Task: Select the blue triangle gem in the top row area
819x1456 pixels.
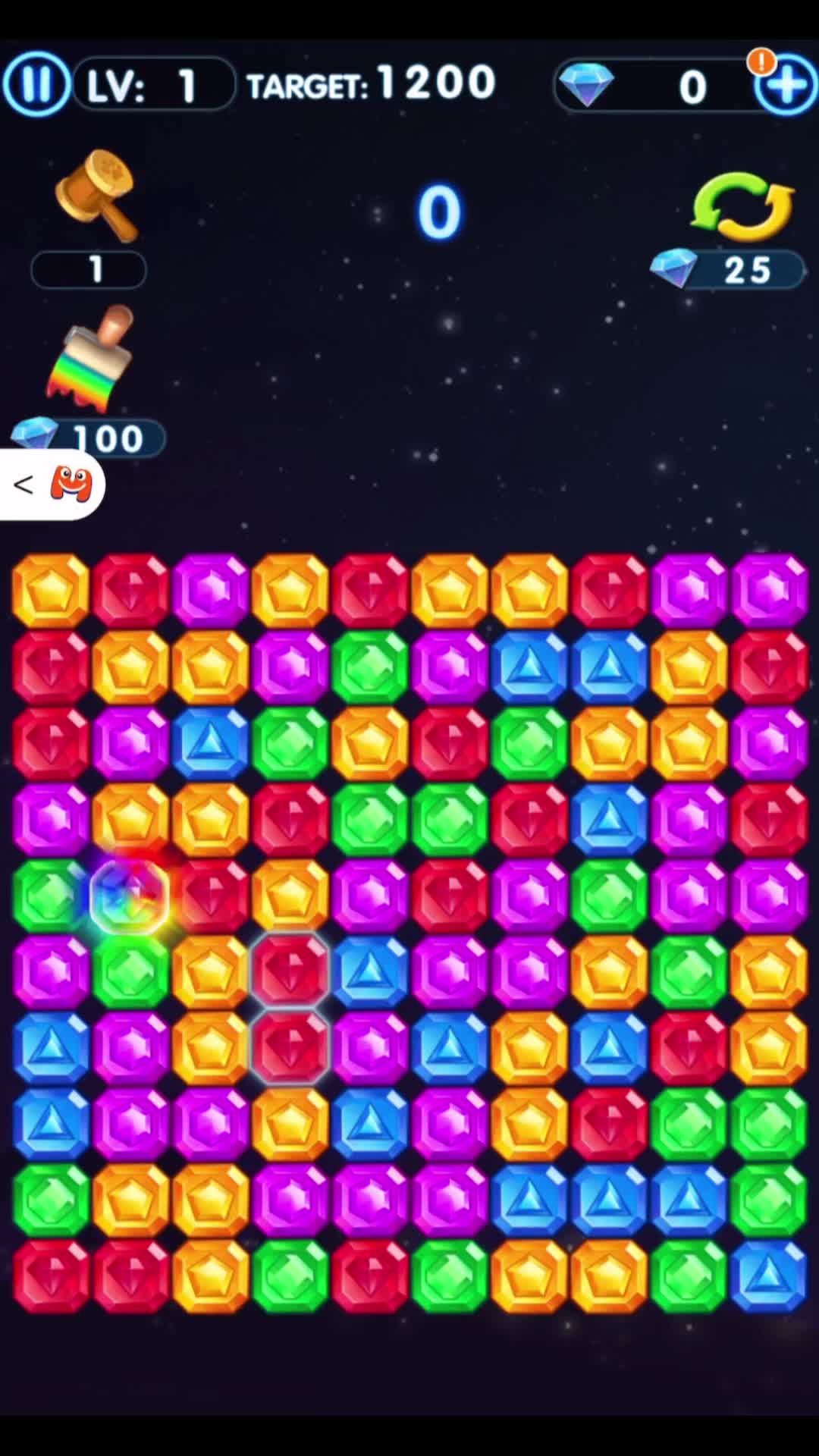Action: tap(531, 665)
